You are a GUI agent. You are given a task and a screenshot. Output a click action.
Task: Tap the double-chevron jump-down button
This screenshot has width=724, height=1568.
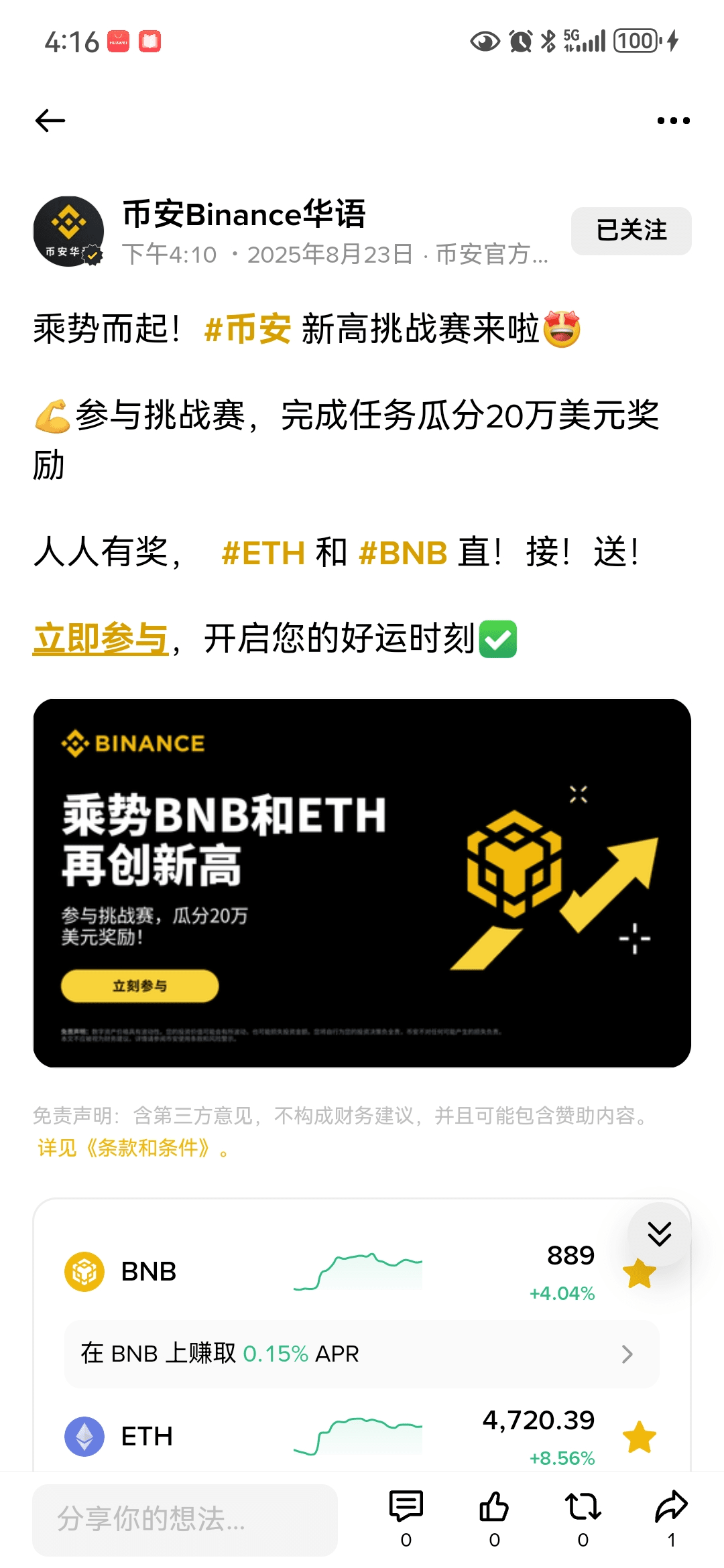(659, 1234)
